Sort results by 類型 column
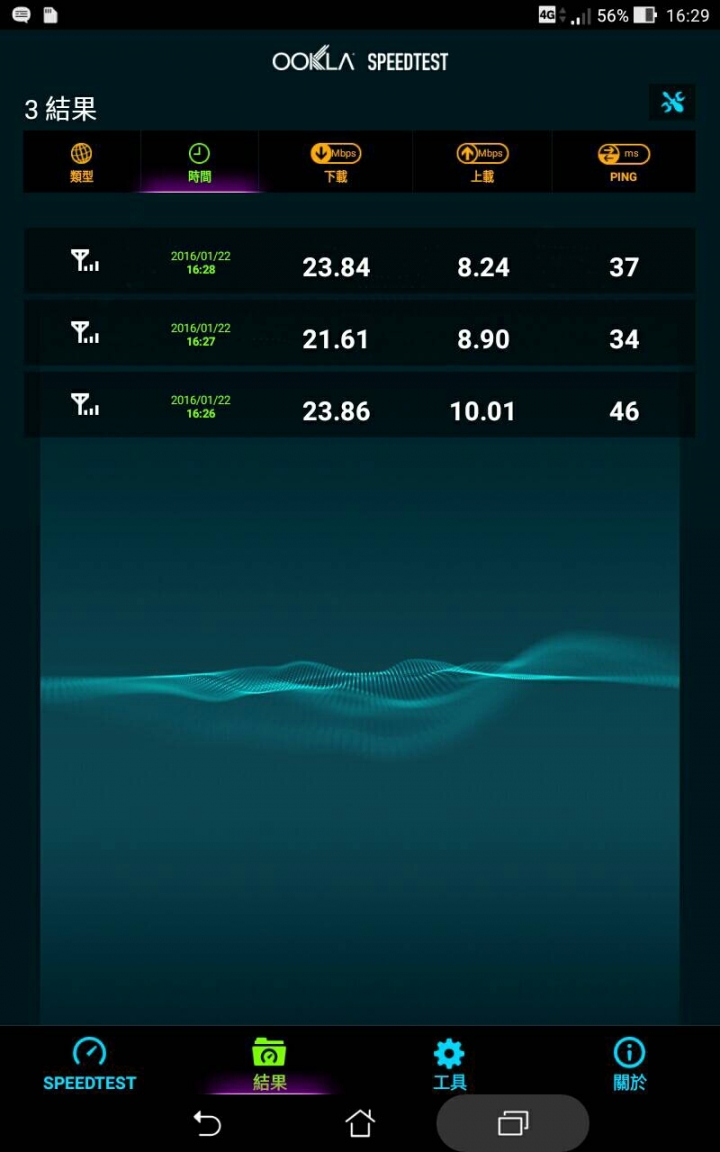This screenshot has width=720, height=1152. pos(82,162)
